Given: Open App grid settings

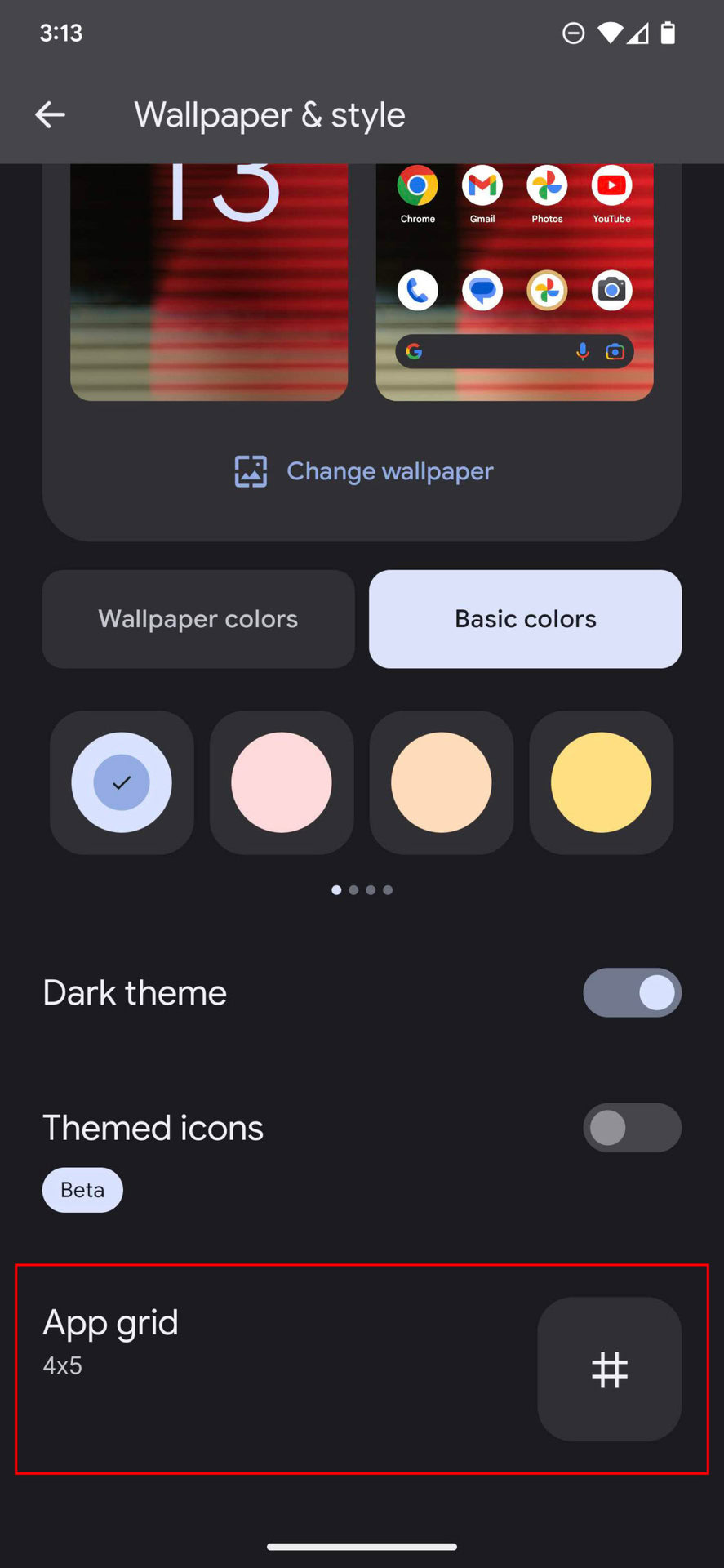Looking at the screenshot, I should coord(362,1369).
